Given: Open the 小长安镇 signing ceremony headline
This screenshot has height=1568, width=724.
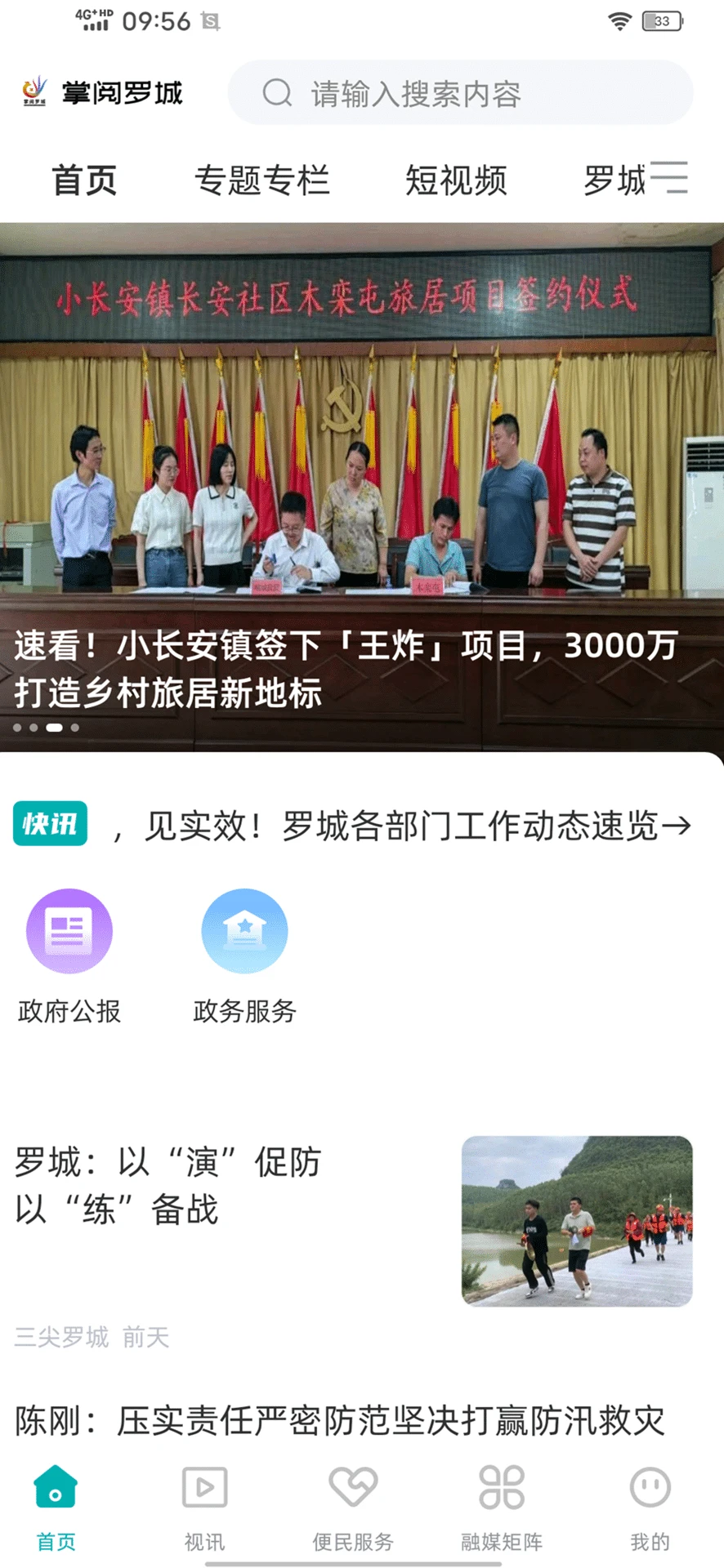Looking at the screenshot, I should tap(346, 670).
